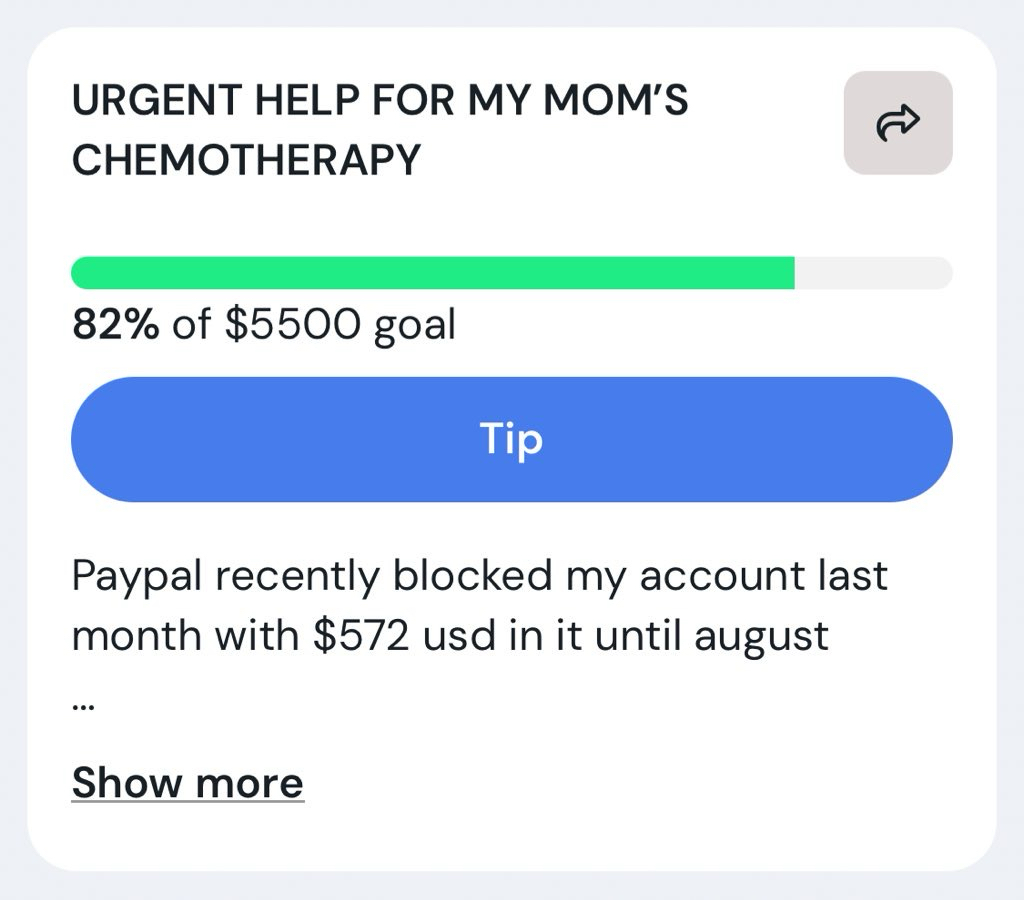Image resolution: width=1024 pixels, height=900 pixels.
Task: Share the chemotherapy fundraiser goal
Action: coord(898,123)
